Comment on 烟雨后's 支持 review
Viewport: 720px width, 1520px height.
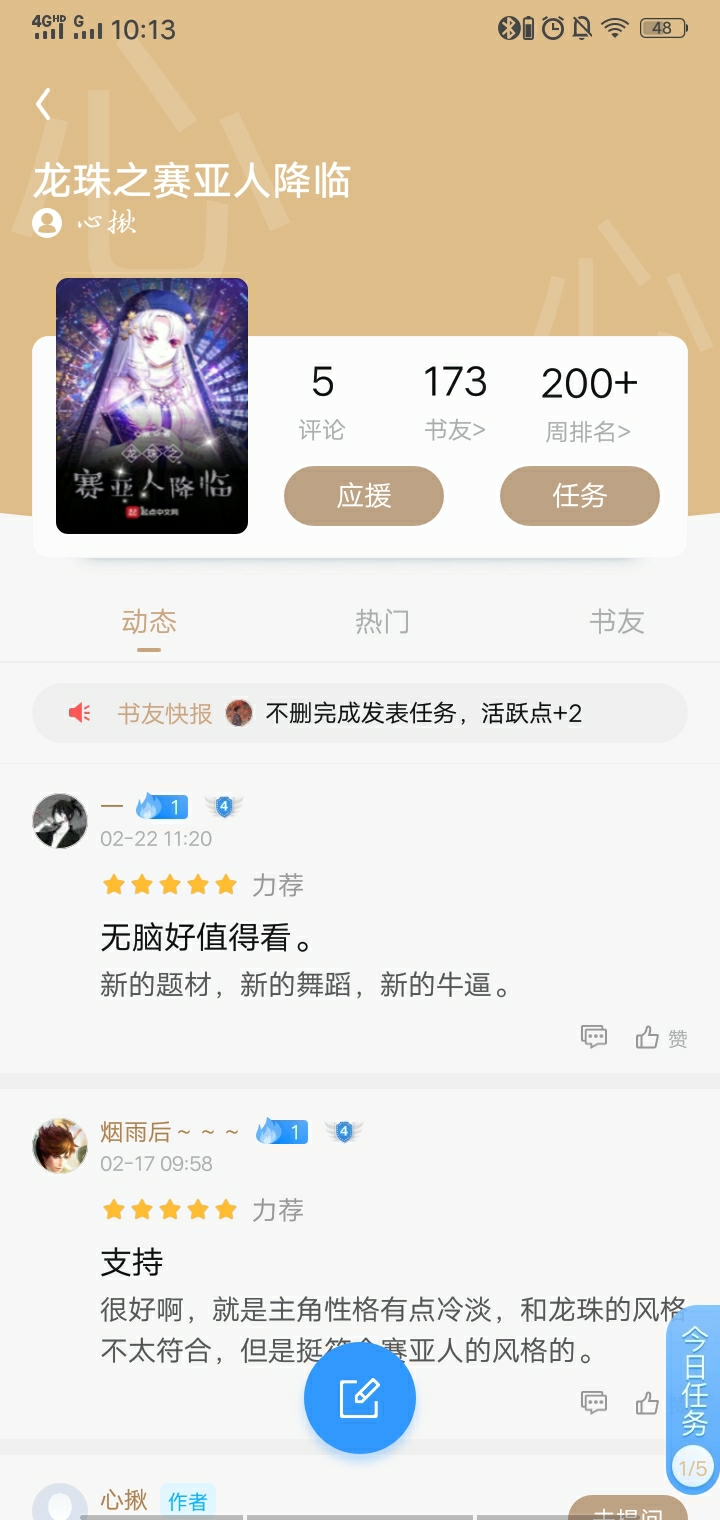pyautogui.click(x=594, y=1402)
